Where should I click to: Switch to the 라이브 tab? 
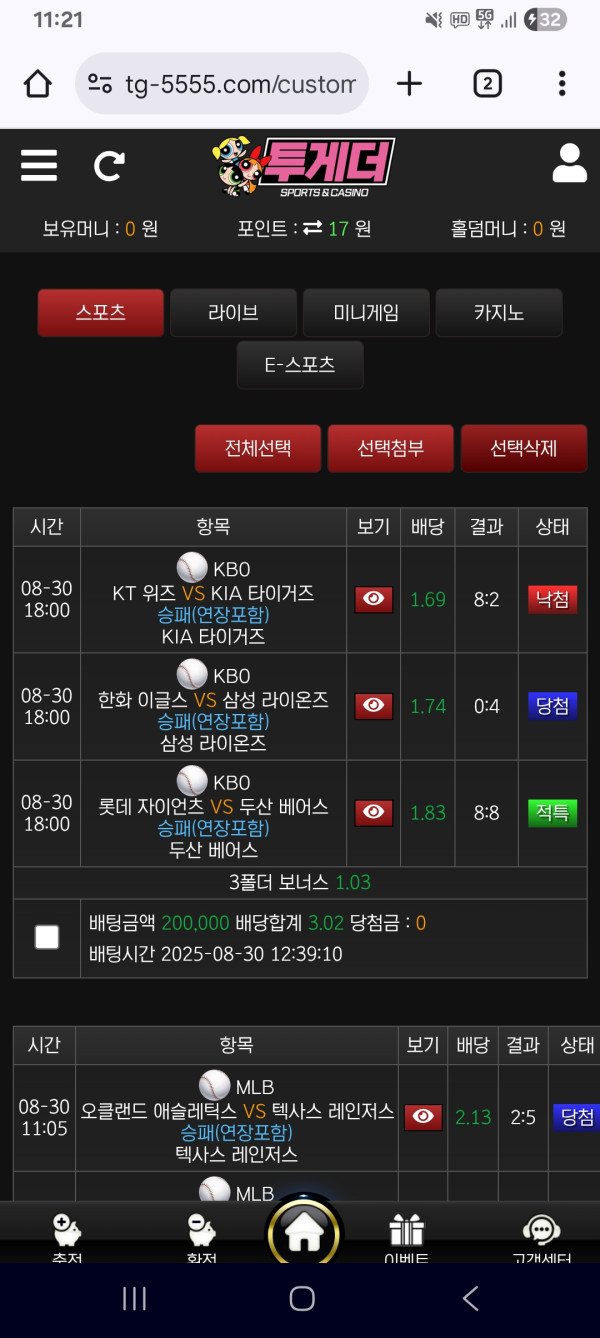click(233, 313)
